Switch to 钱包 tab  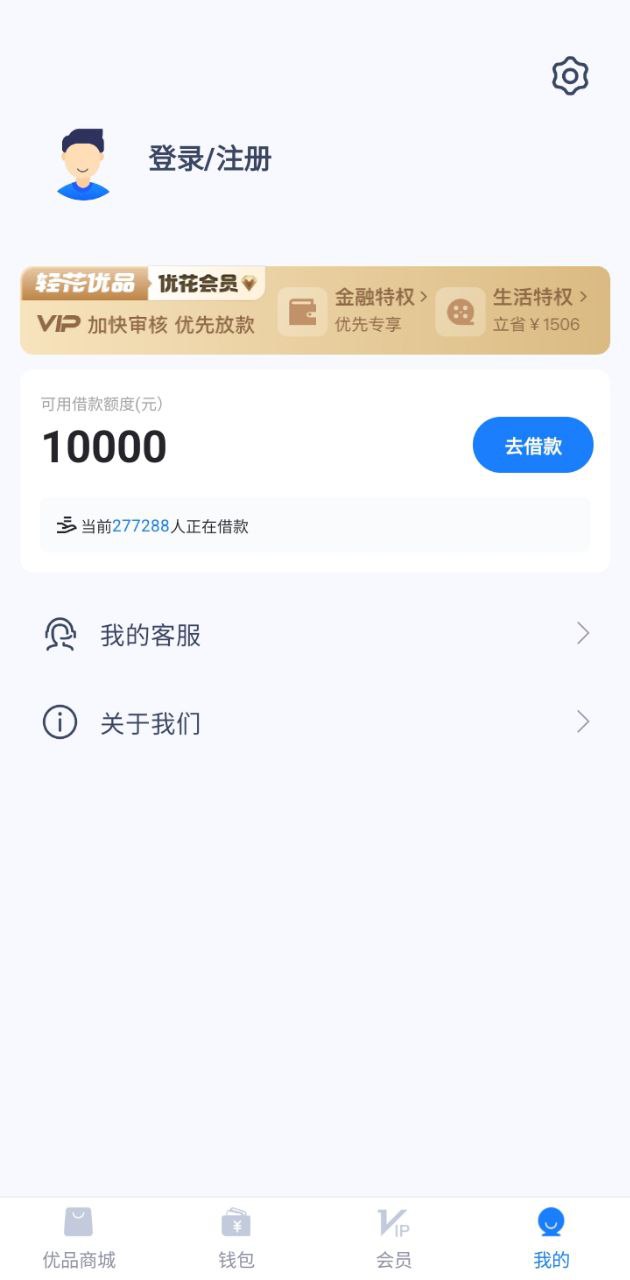click(236, 1238)
